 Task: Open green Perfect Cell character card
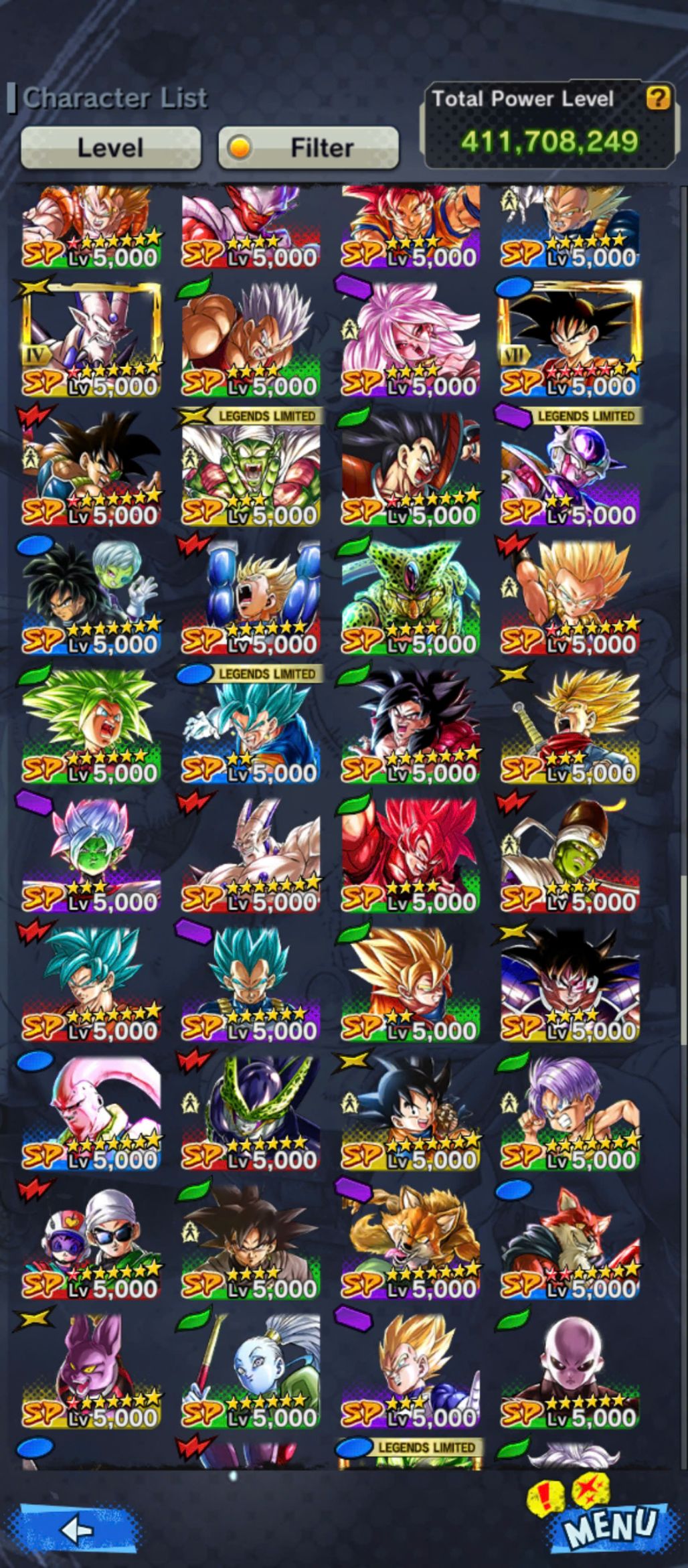coord(410,597)
